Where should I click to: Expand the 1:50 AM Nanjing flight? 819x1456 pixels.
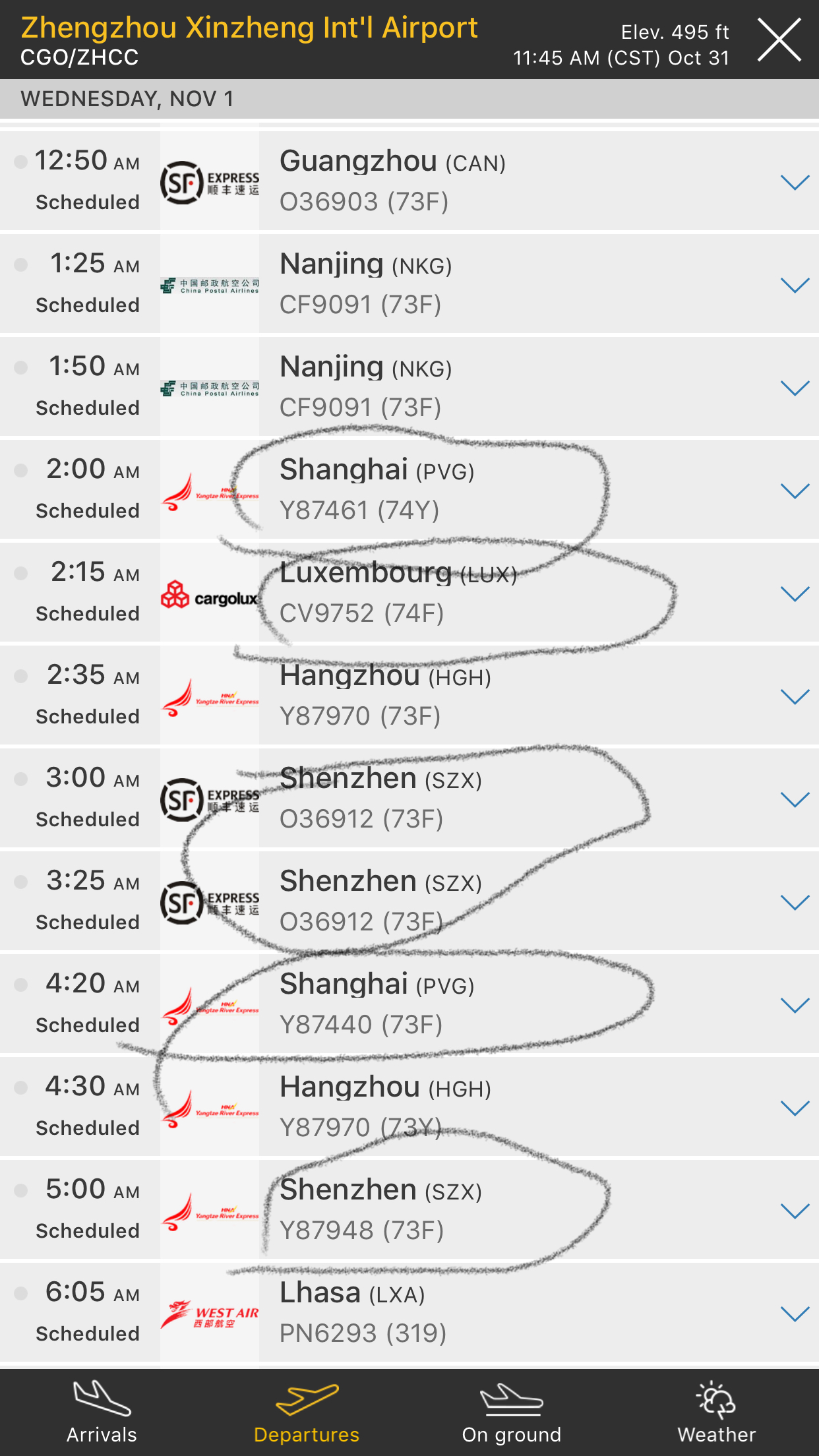pyautogui.click(x=795, y=388)
